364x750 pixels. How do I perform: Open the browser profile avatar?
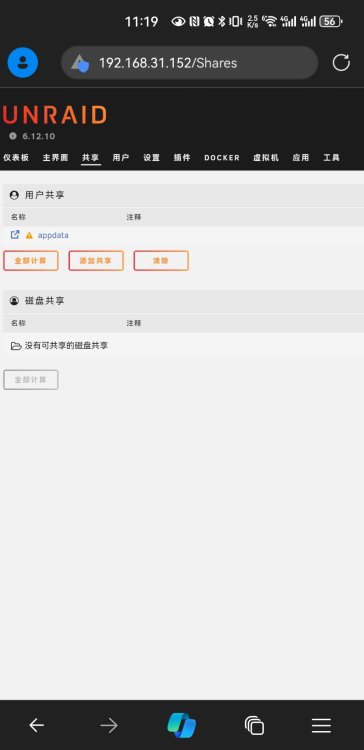[22, 63]
